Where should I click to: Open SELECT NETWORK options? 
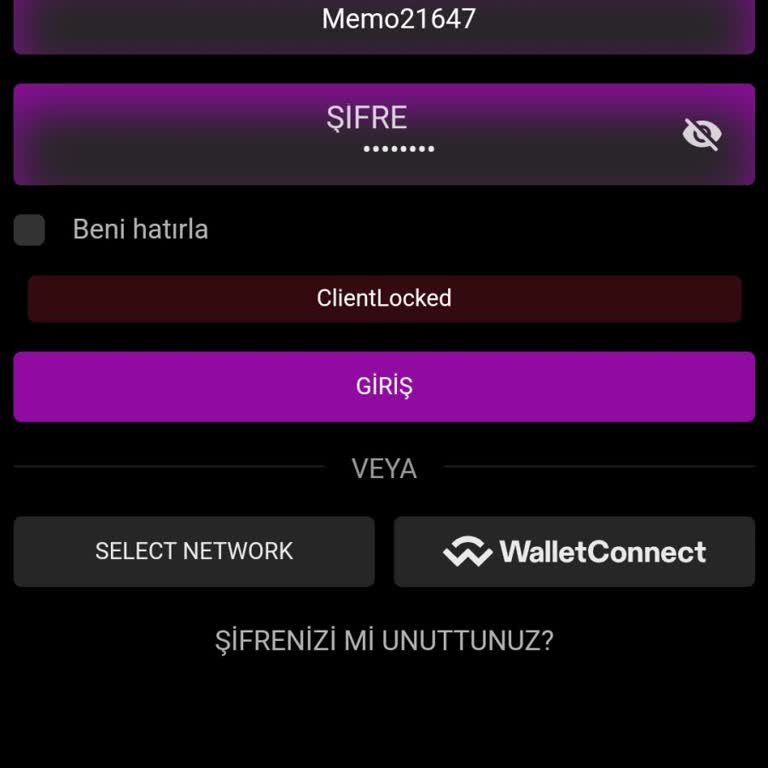(x=194, y=551)
